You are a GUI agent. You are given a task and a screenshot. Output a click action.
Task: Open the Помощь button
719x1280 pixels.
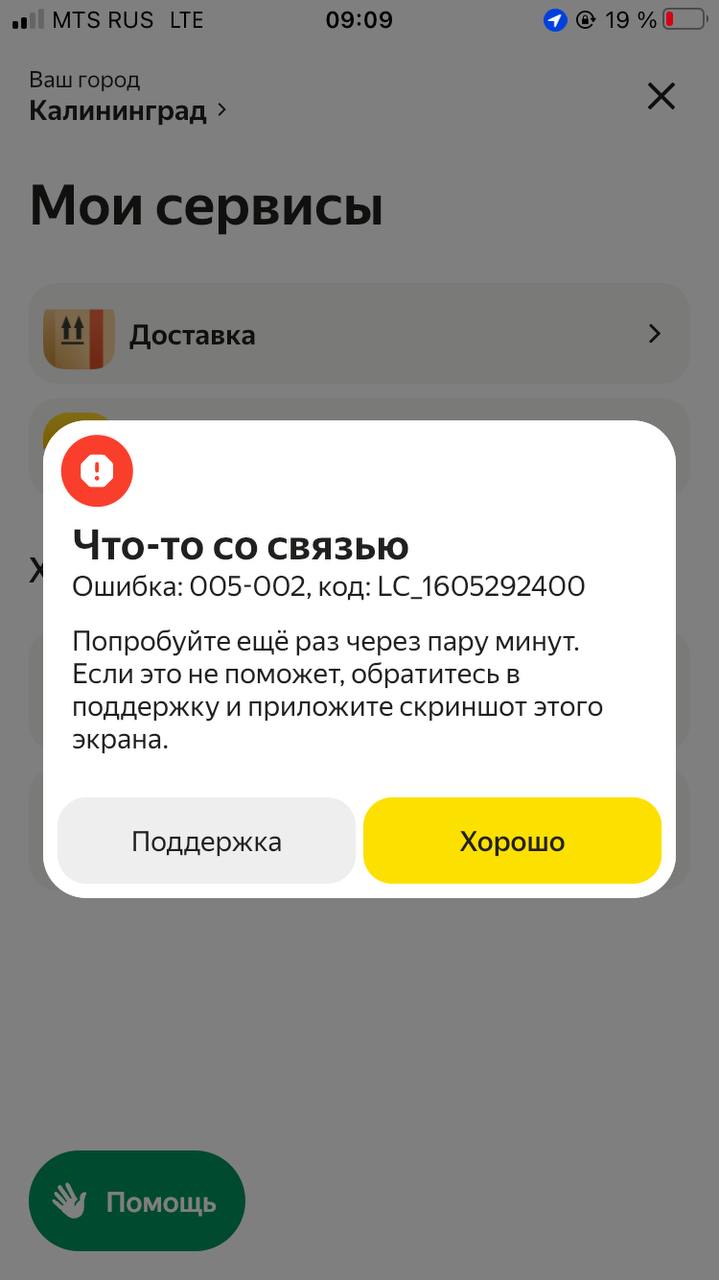point(137,1201)
